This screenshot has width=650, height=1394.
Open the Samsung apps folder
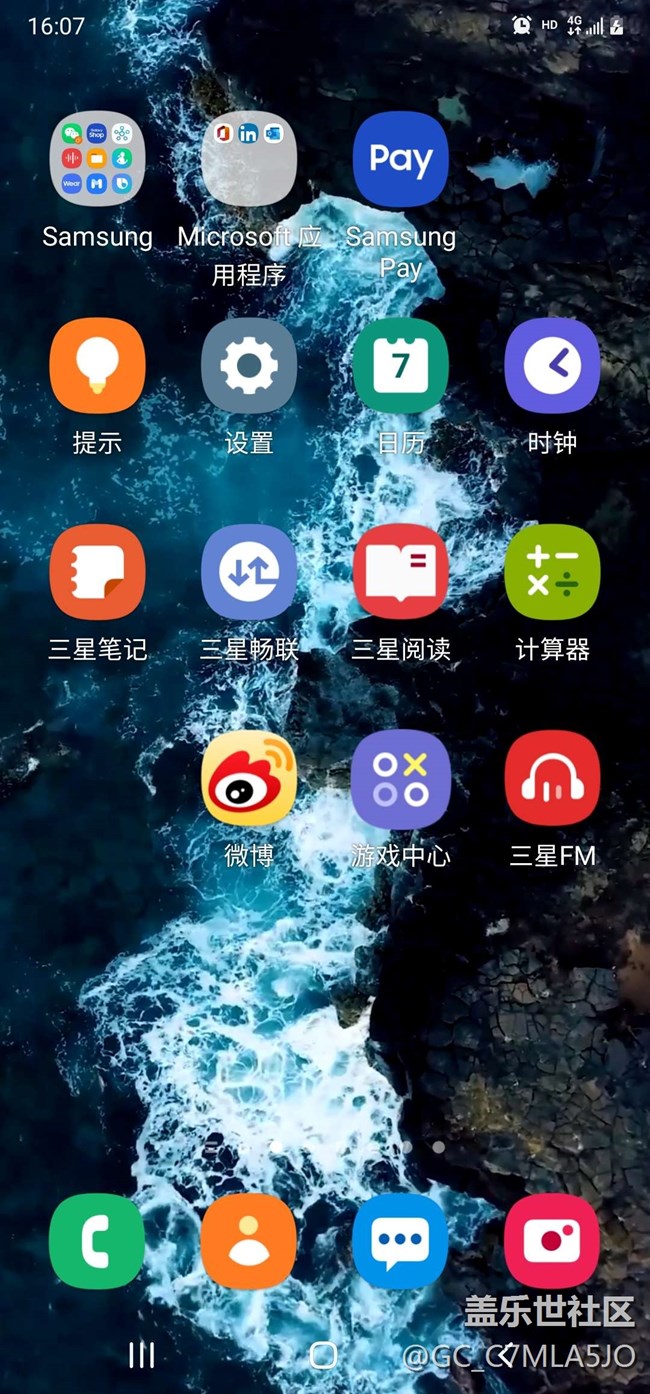(x=97, y=159)
